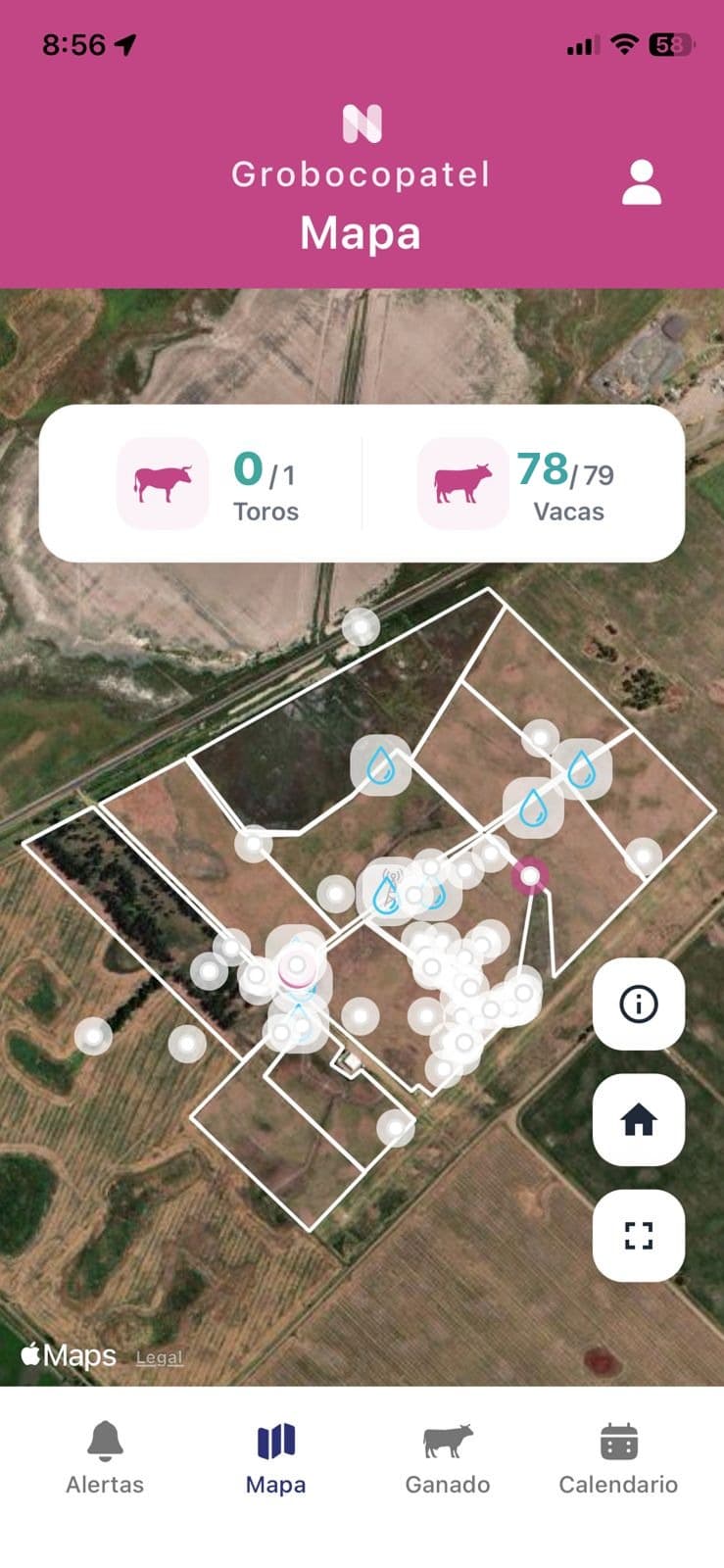The width and height of the screenshot is (724, 1568).
Task: Show map info details
Action: [x=638, y=1004]
